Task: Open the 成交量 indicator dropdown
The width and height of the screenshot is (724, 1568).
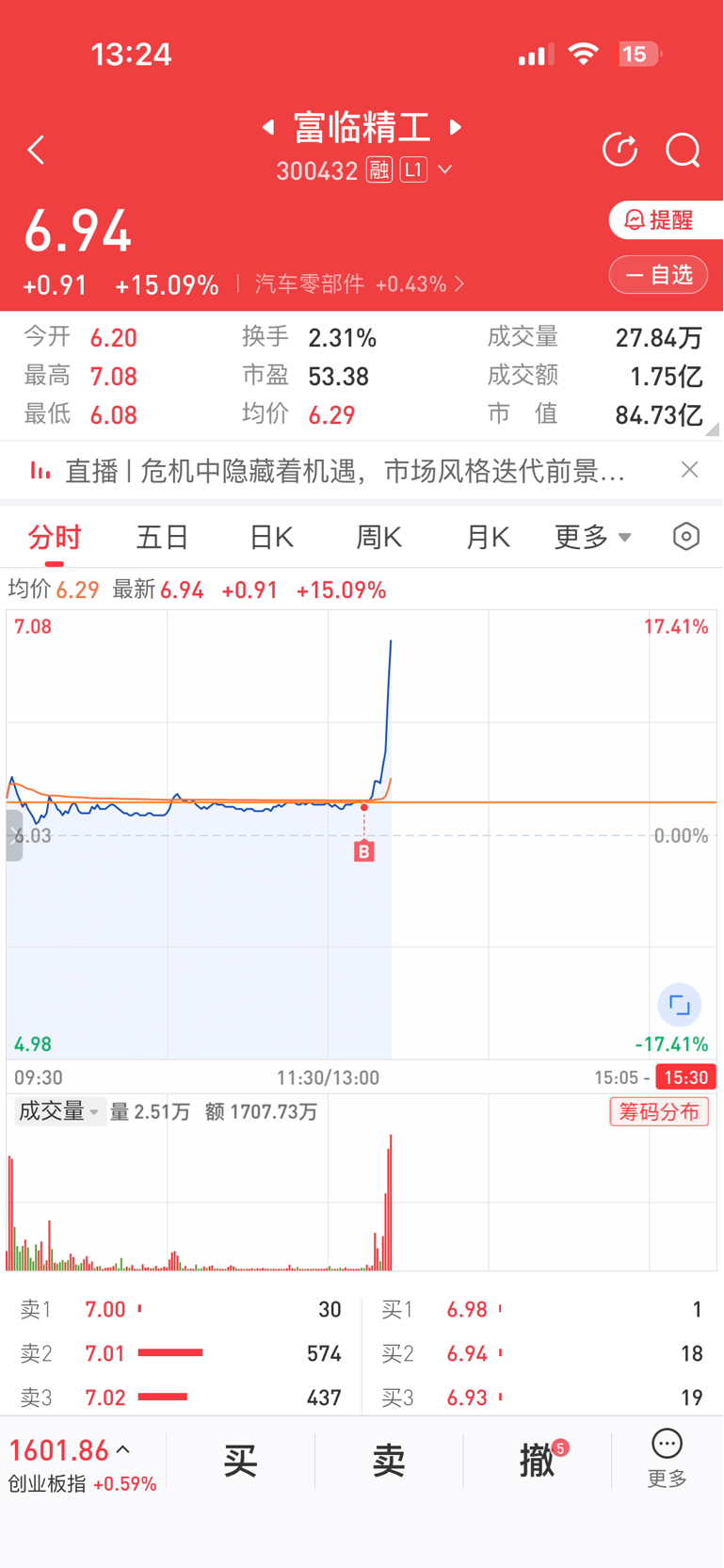Action: 59,1111
